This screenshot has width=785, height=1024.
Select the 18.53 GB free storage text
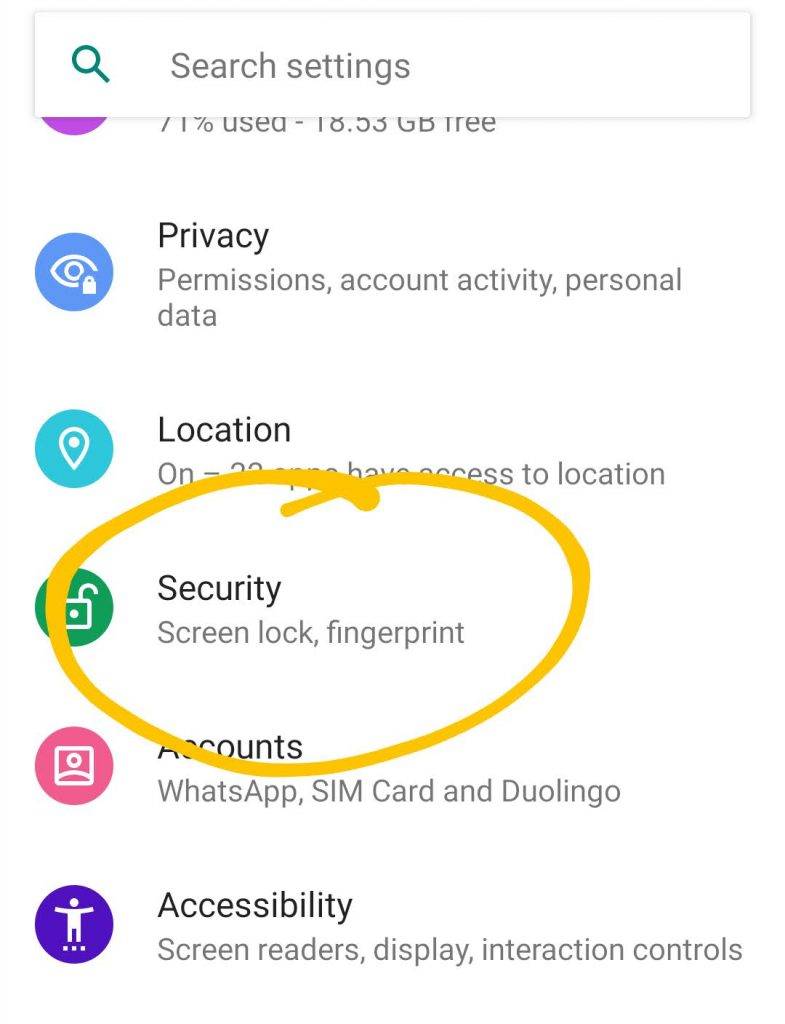[327, 120]
